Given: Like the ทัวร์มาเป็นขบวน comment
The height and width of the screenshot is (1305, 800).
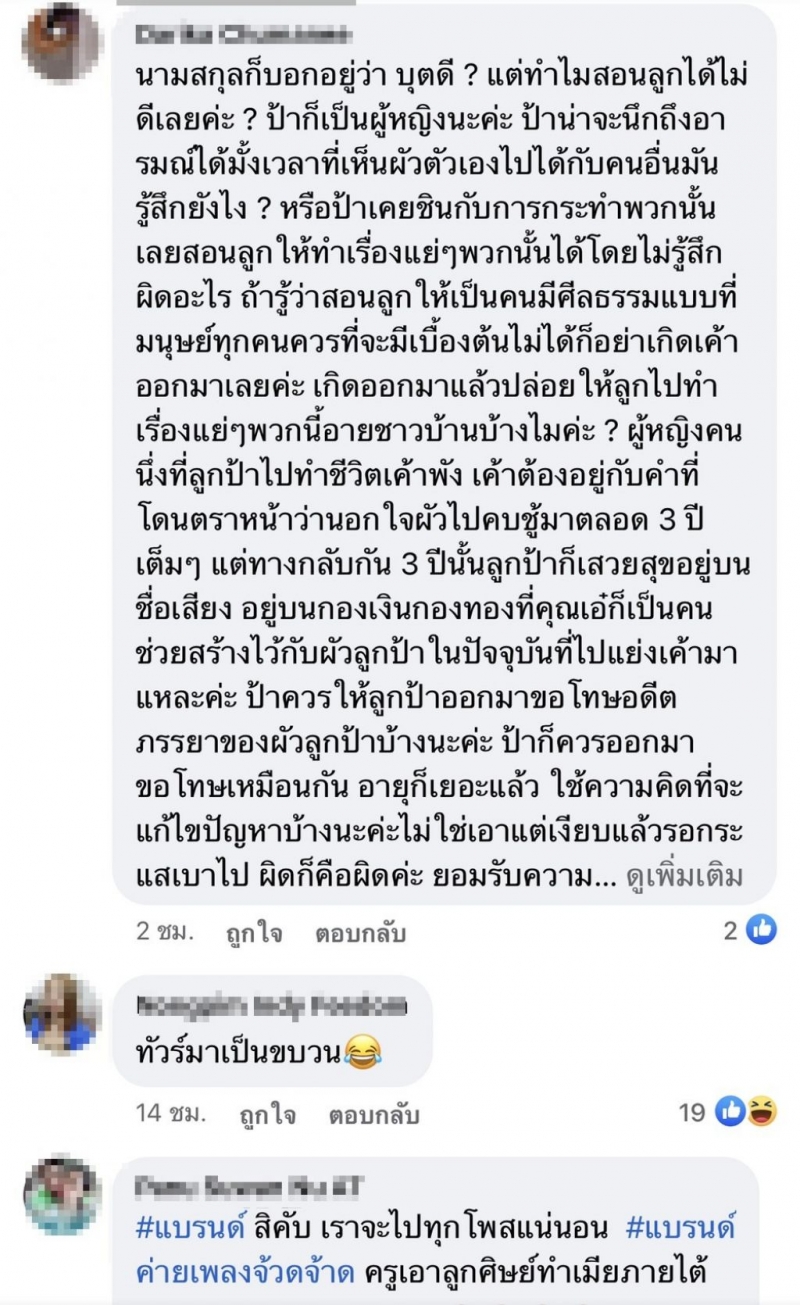Looking at the screenshot, I should [x=254, y=1114].
